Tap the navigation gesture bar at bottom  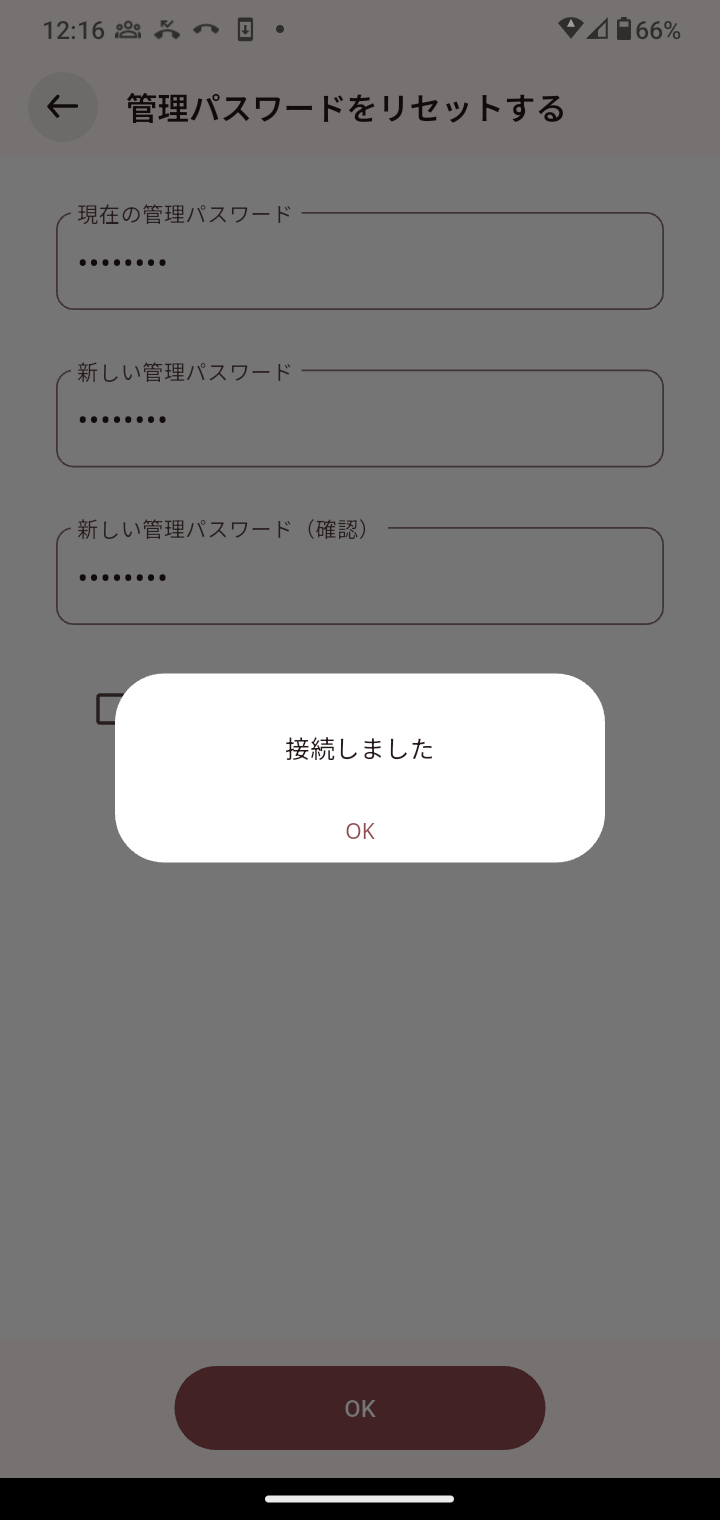(x=360, y=1500)
